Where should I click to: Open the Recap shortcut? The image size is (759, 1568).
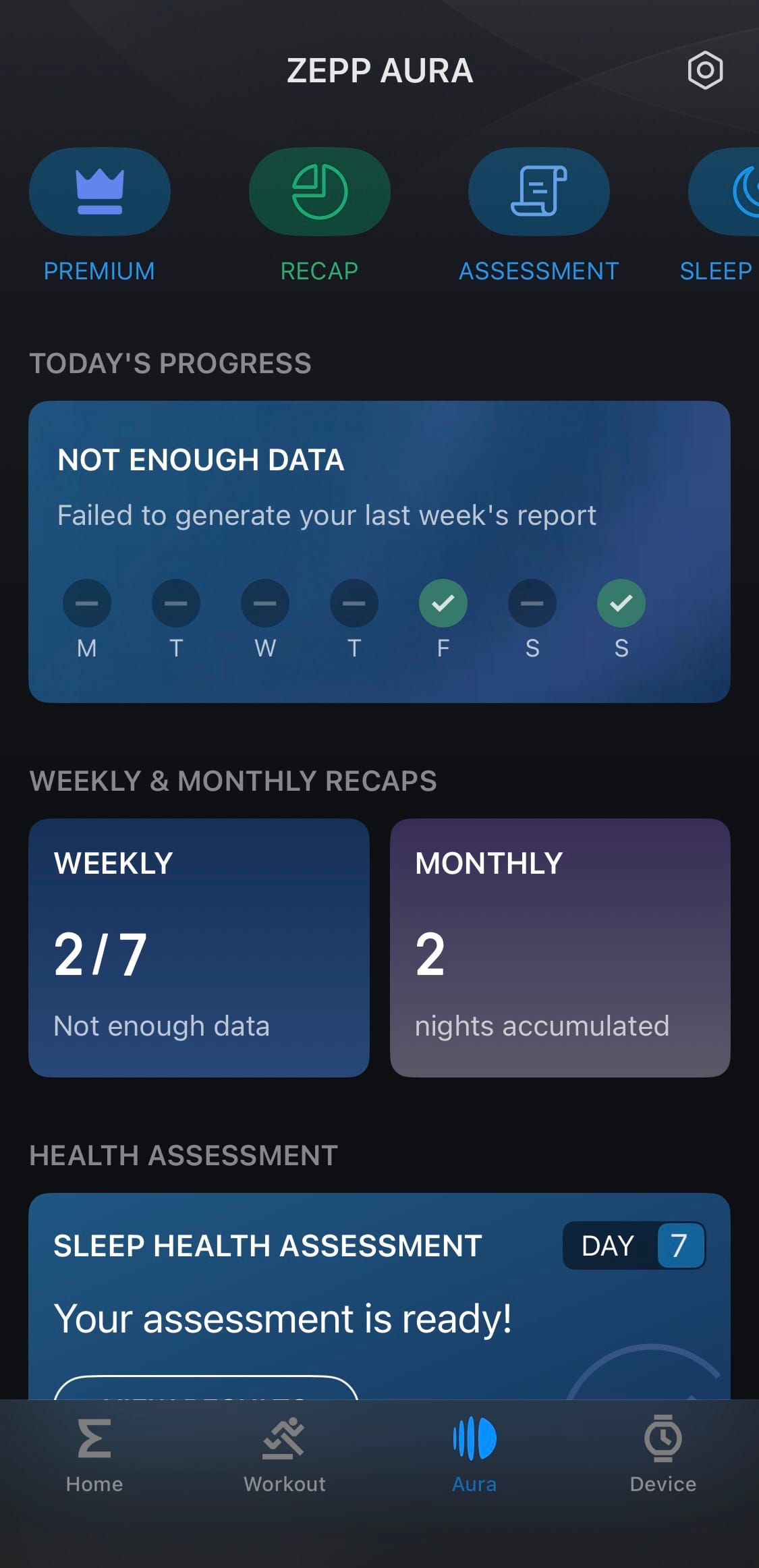point(319,192)
